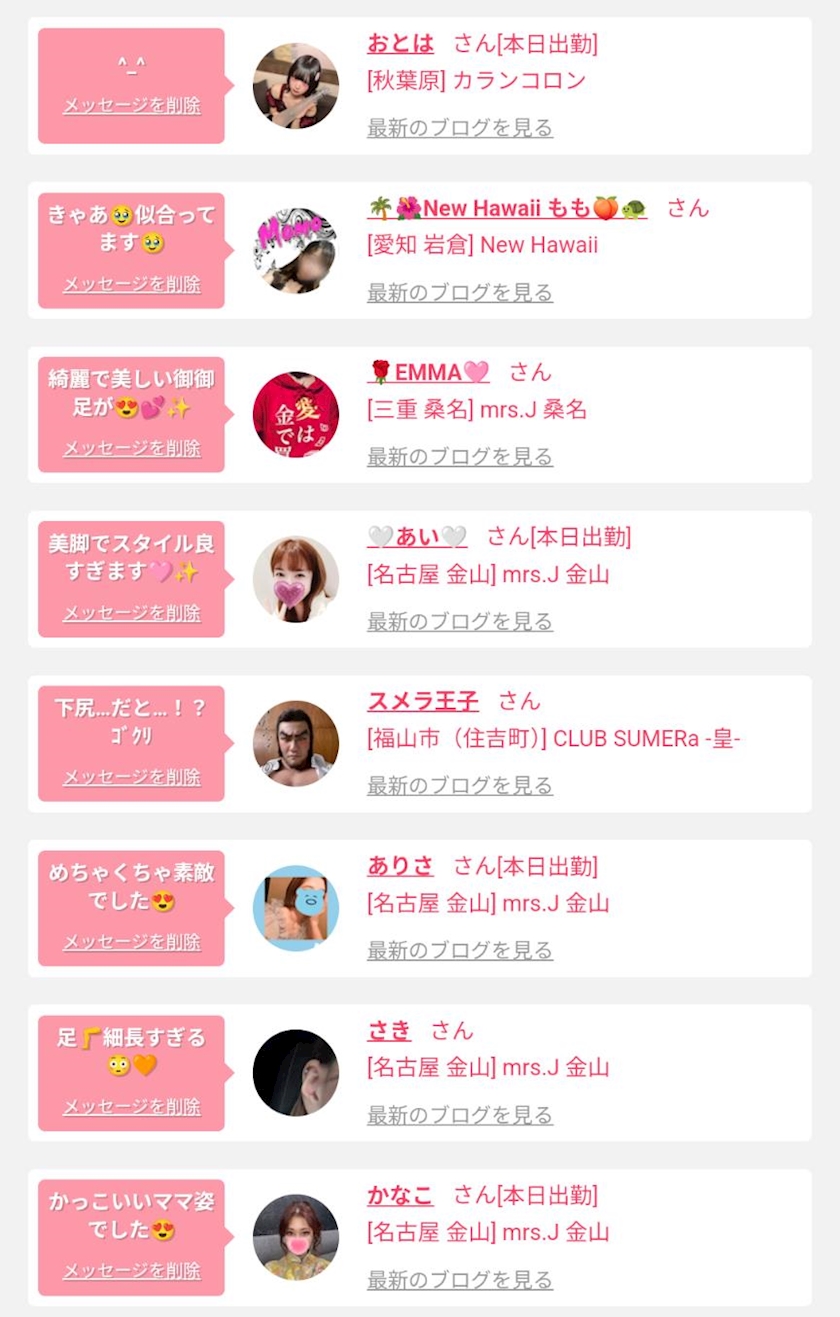The width and height of the screenshot is (840, 1317).
Task: Open さき's profile link
Action: (x=389, y=1030)
